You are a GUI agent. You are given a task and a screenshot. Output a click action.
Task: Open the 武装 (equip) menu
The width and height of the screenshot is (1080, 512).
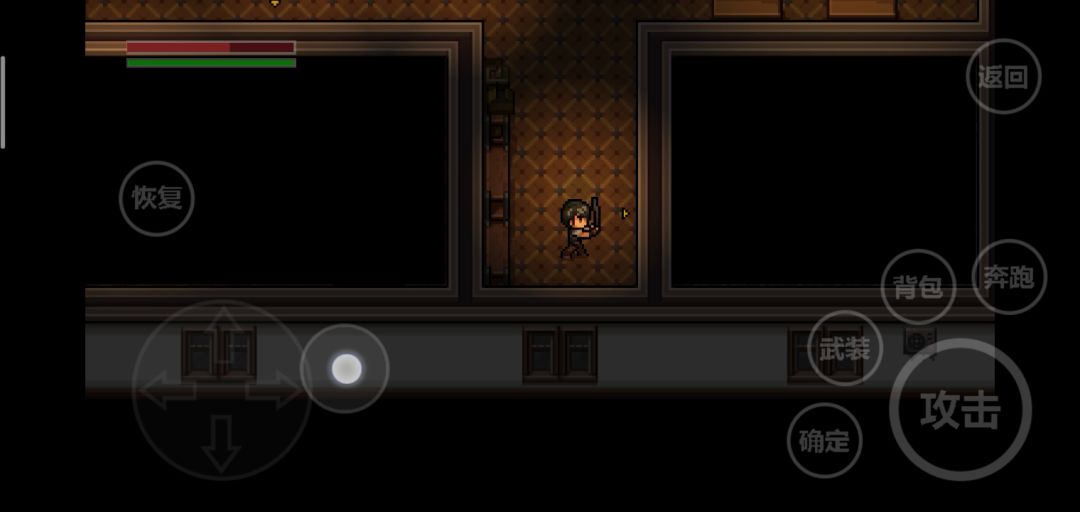844,349
